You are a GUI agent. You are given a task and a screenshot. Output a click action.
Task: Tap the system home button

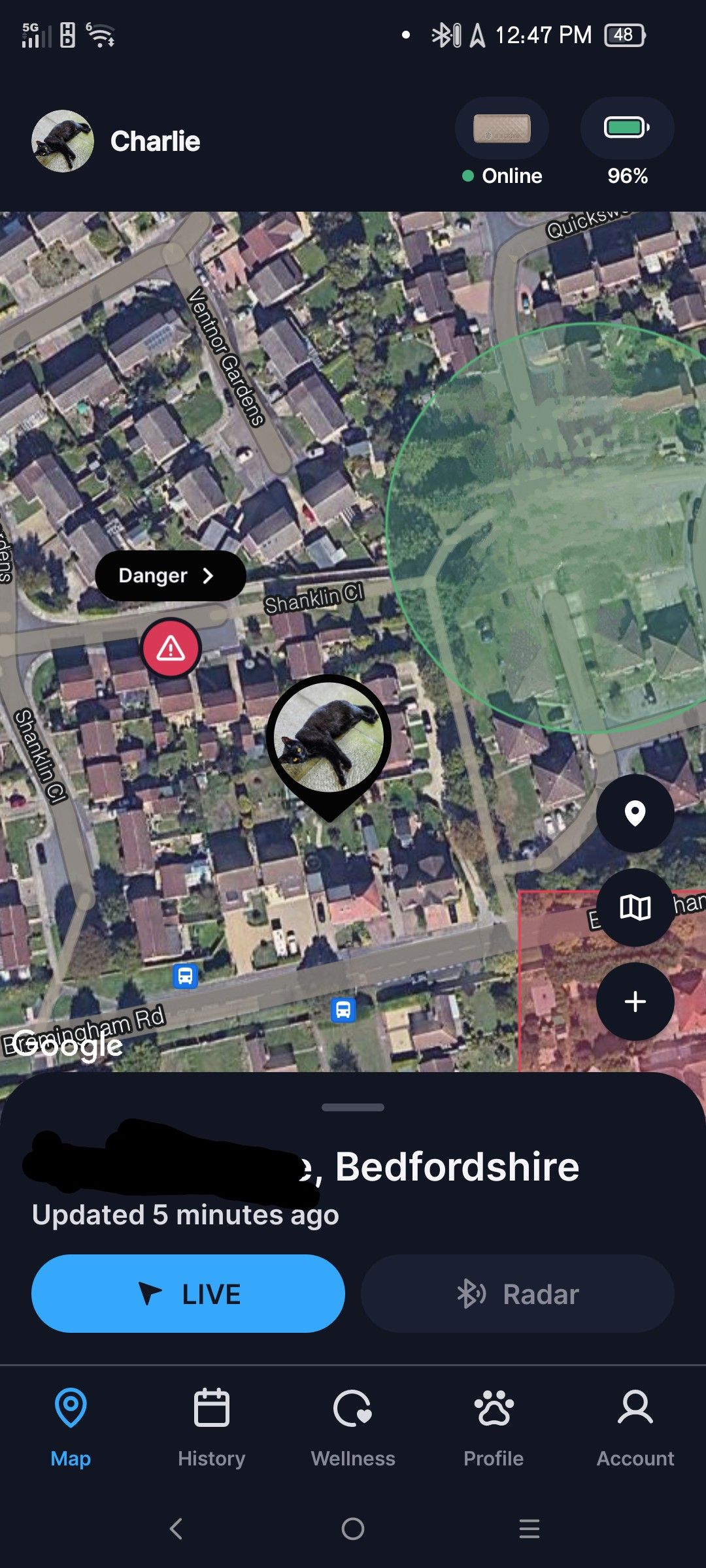click(x=353, y=1529)
